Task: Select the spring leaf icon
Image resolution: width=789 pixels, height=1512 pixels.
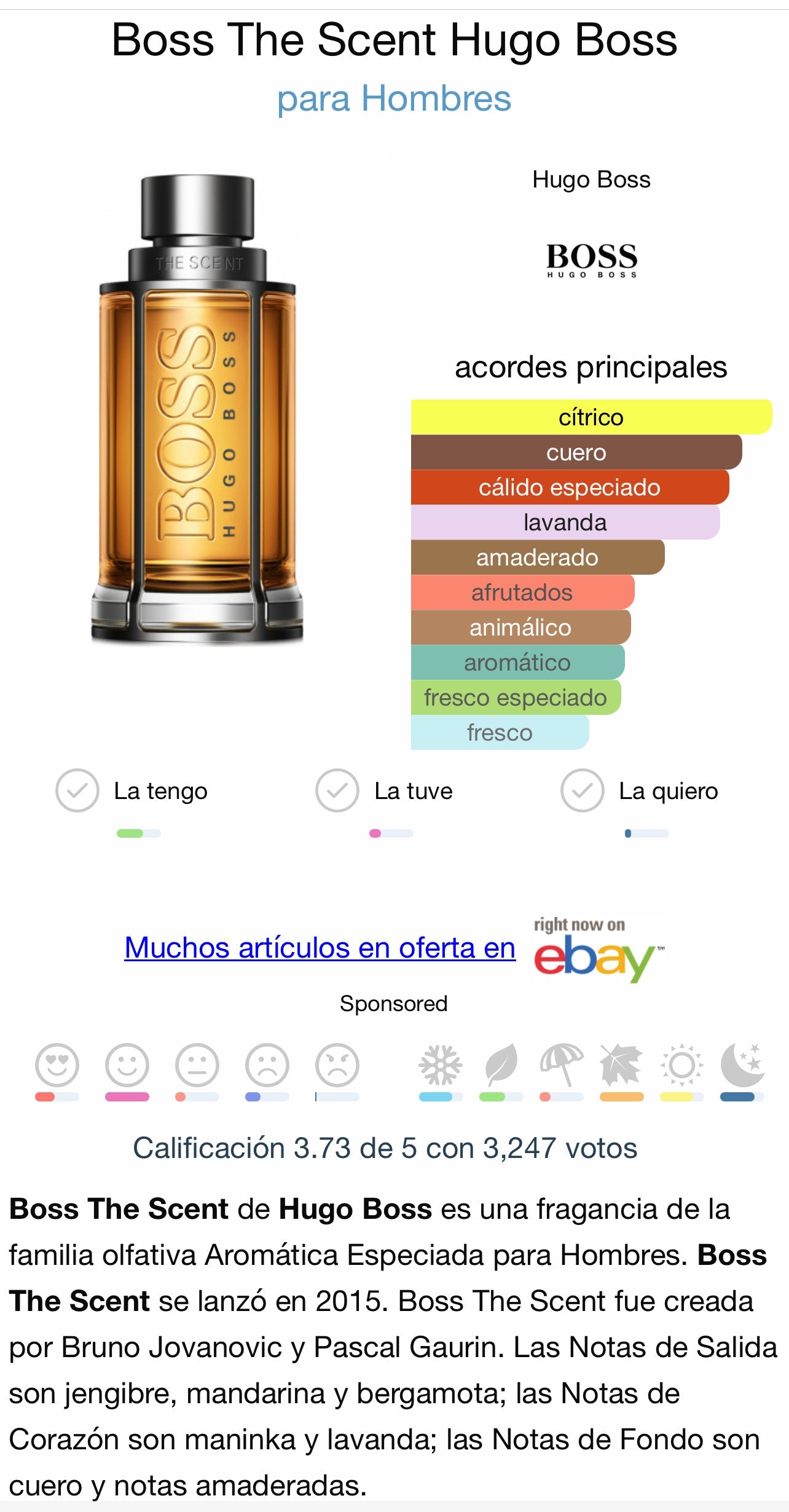Action: (x=501, y=1065)
